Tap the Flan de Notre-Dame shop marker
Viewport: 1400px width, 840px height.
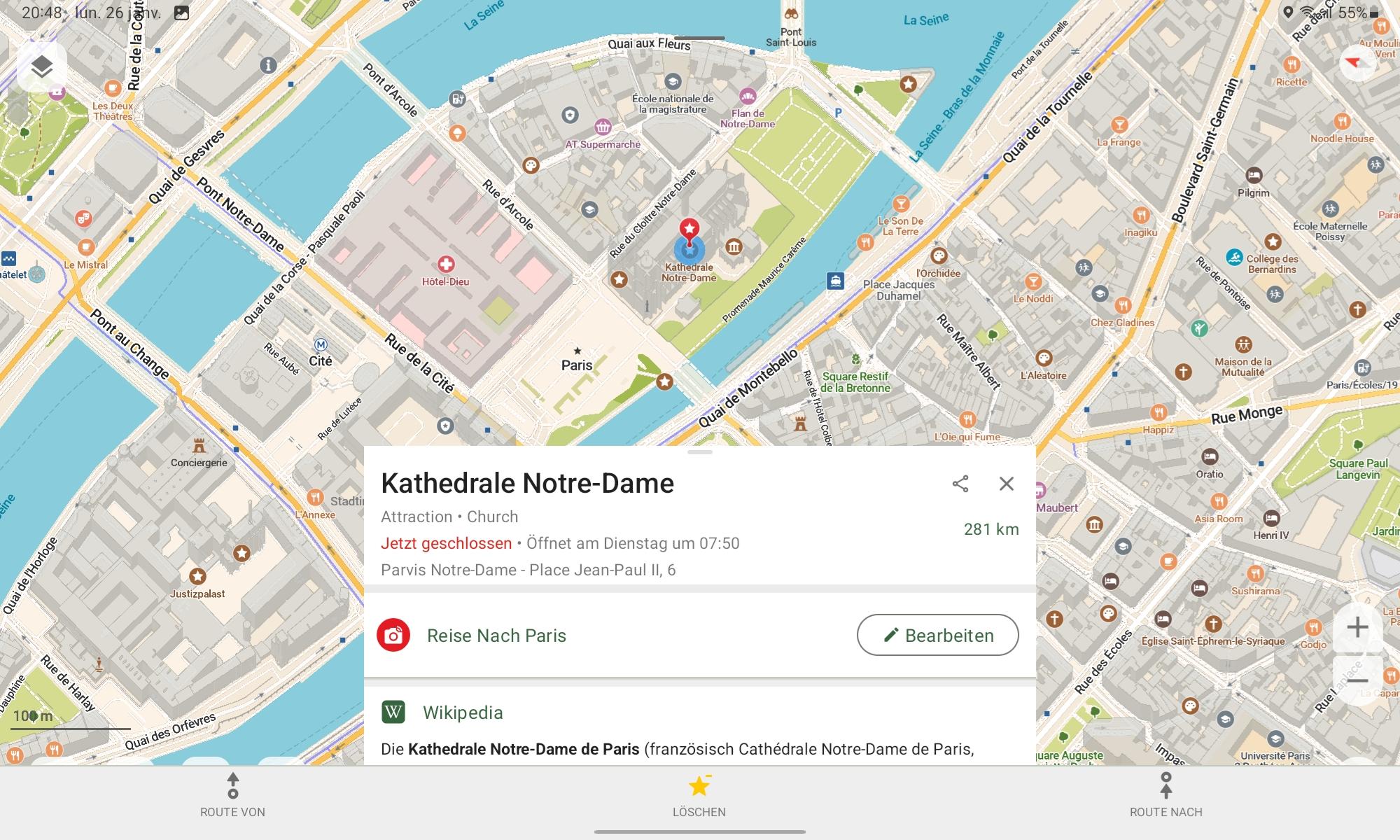(748, 97)
